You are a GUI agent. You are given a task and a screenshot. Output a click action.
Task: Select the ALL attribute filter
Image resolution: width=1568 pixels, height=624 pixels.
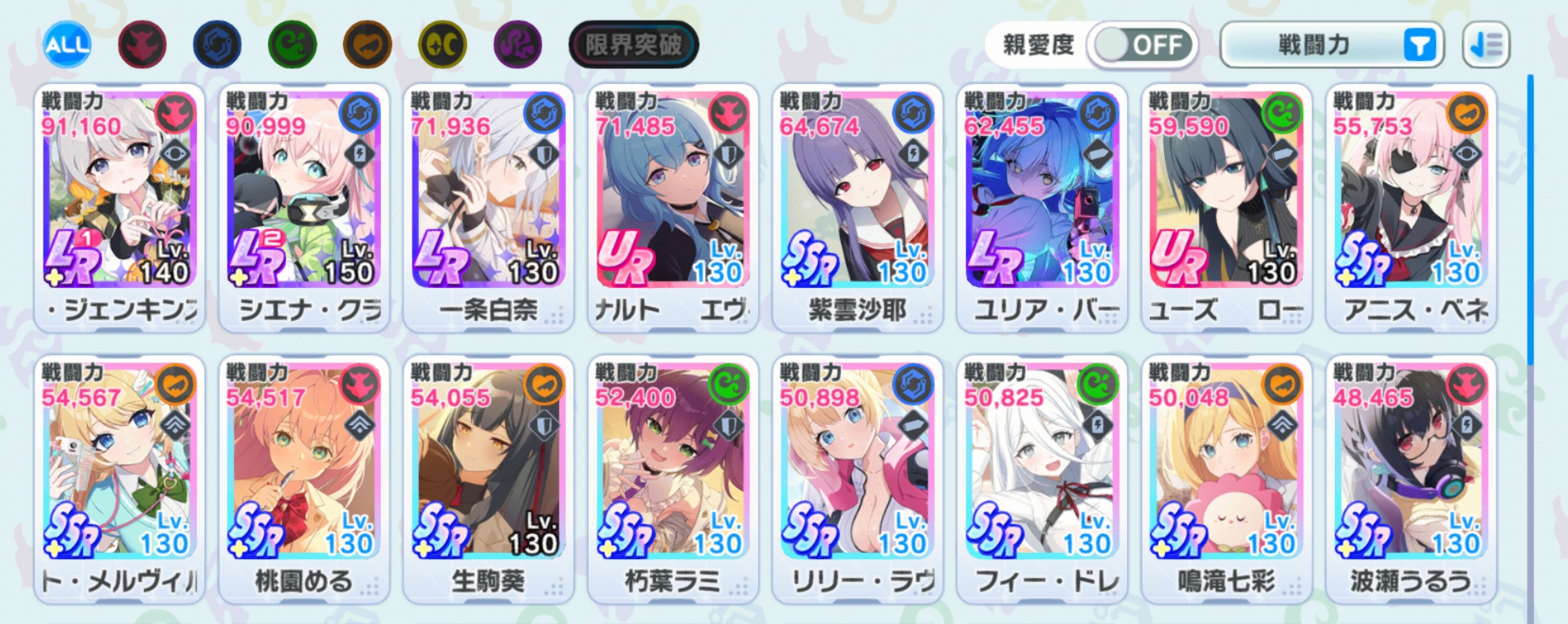click(x=66, y=45)
